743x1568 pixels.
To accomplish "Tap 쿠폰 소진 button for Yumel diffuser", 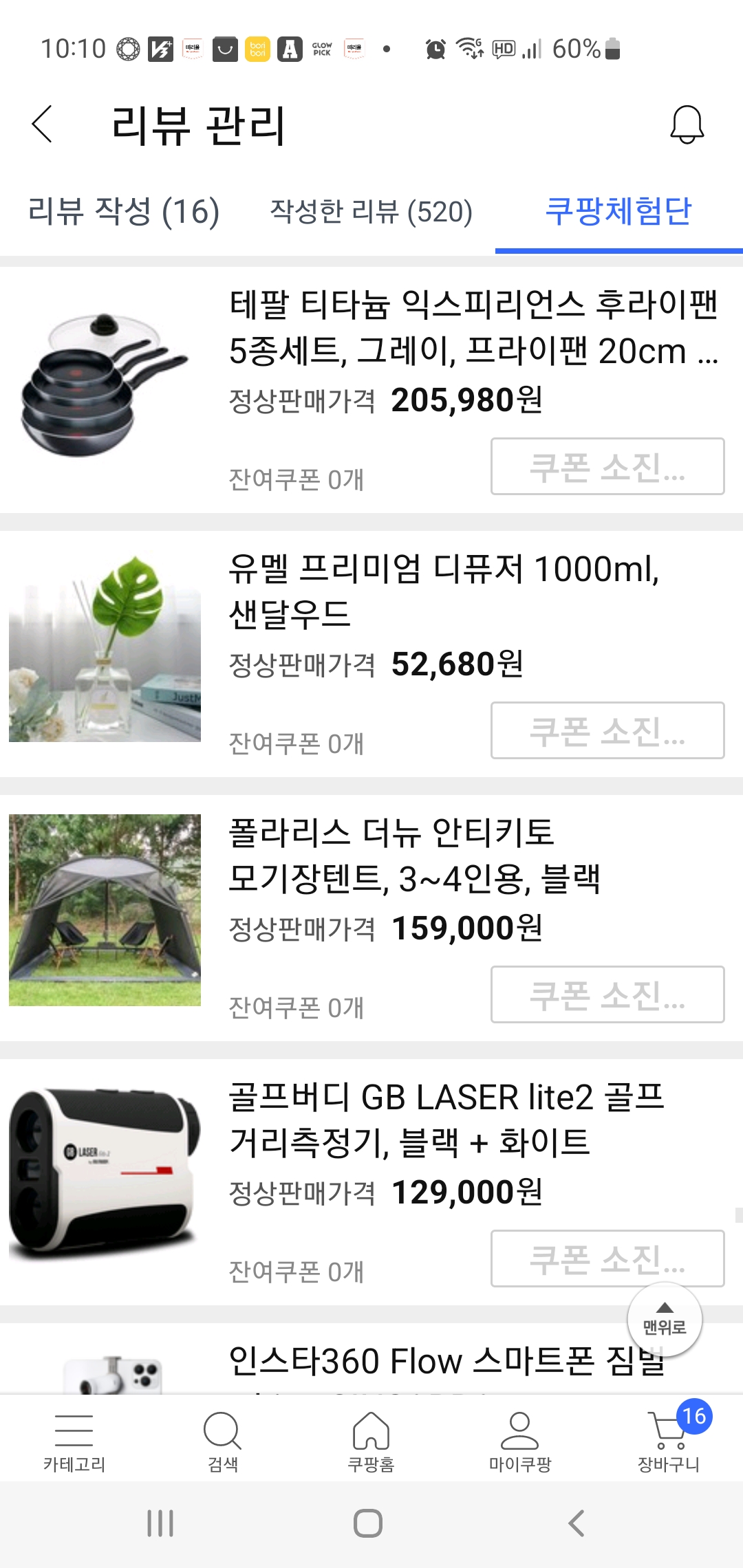I will pos(608,731).
